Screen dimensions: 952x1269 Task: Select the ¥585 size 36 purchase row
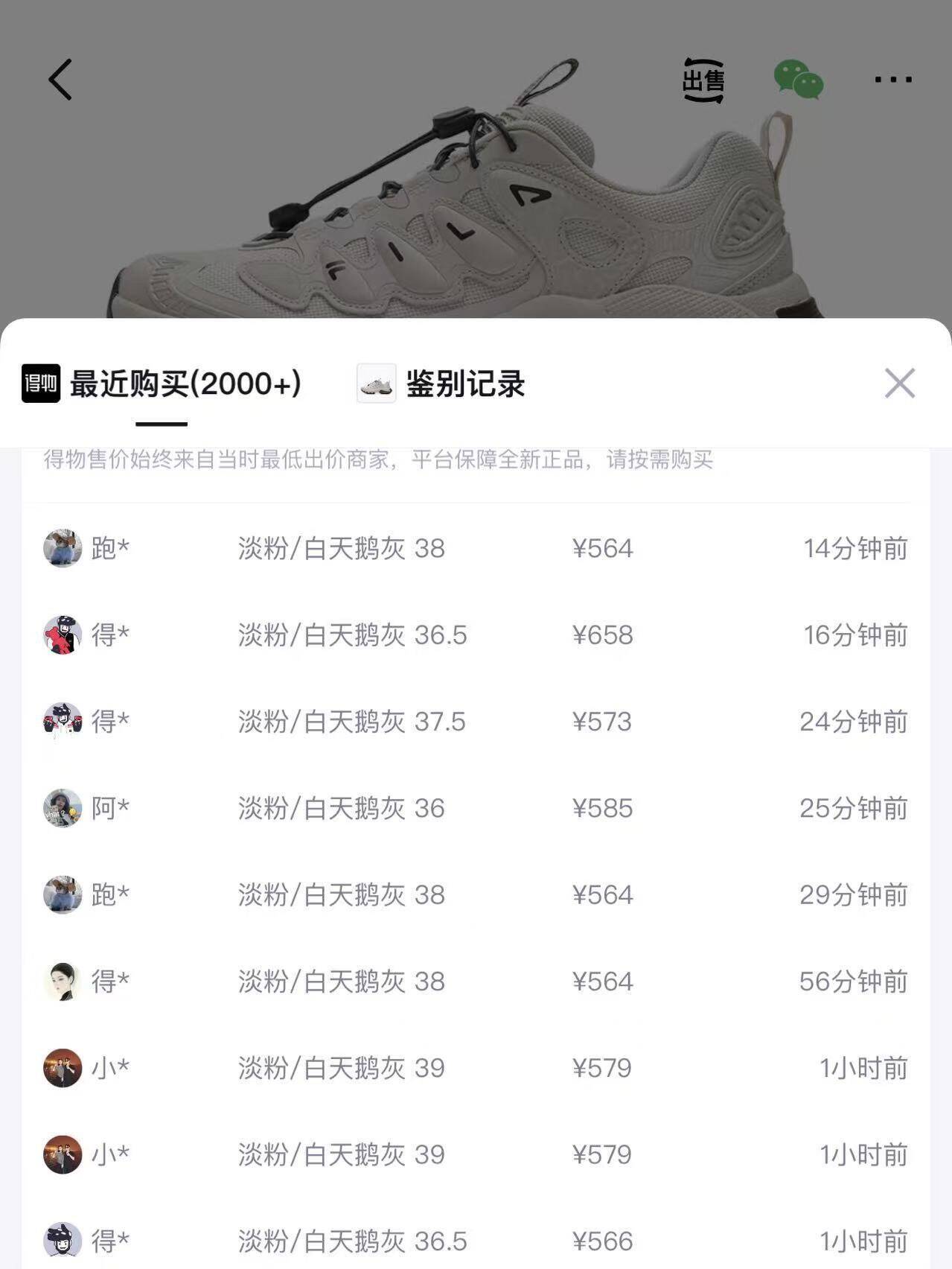pyautogui.click(x=476, y=810)
